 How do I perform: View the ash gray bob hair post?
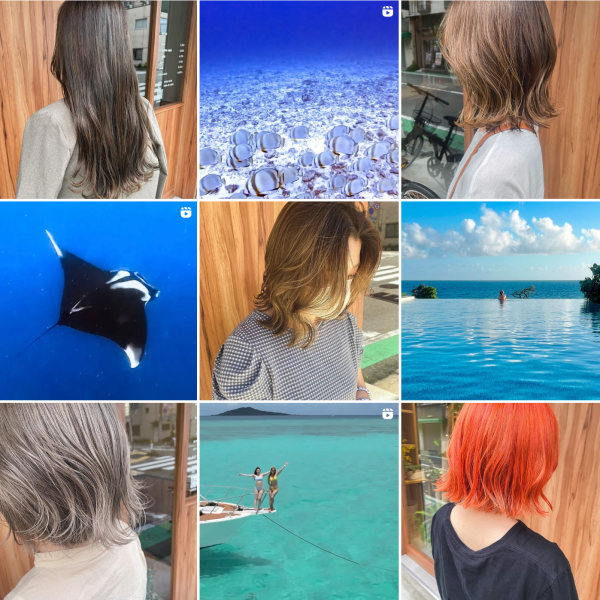pos(98,501)
